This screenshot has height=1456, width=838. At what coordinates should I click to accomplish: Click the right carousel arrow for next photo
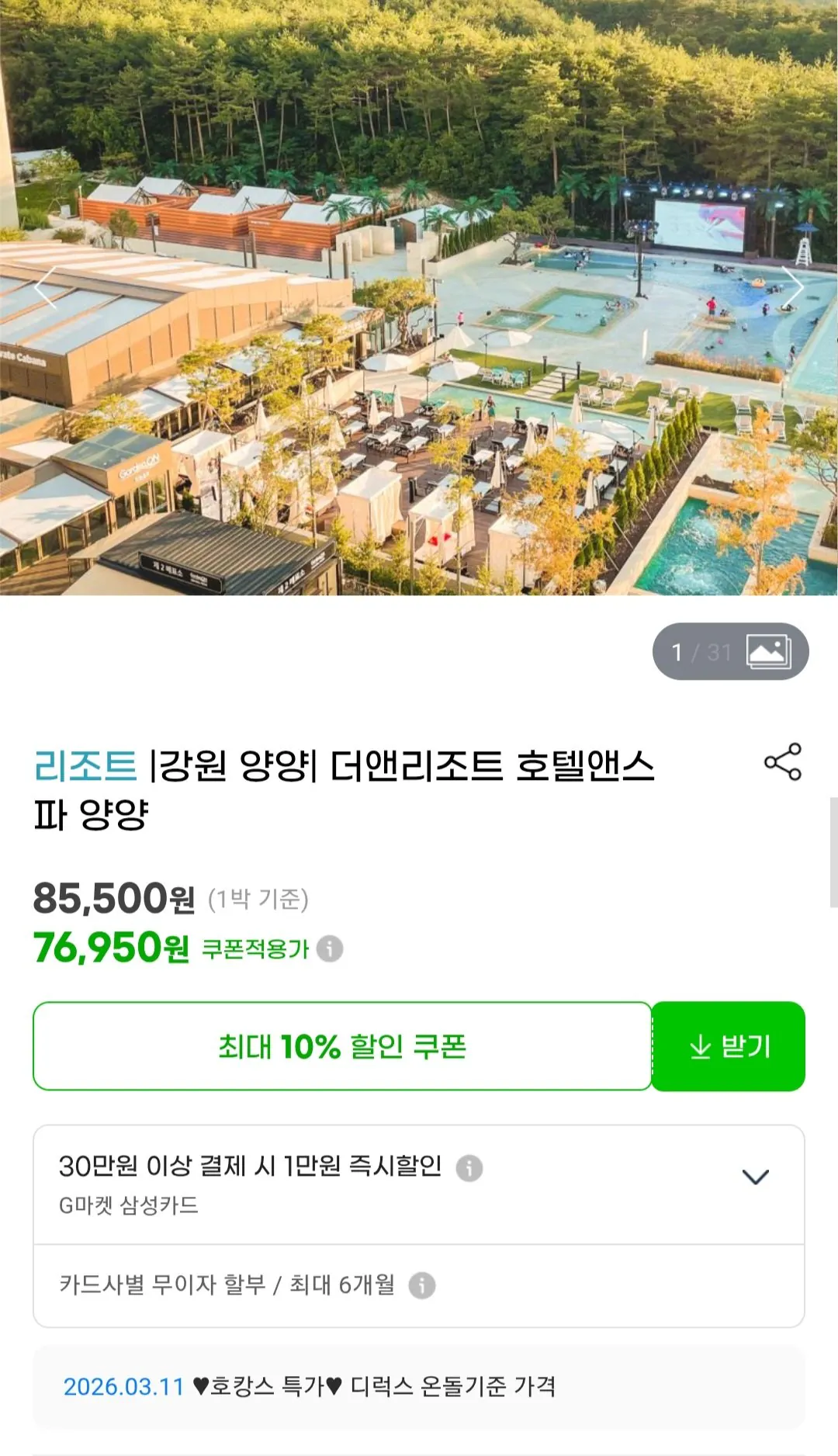[x=793, y=286]
